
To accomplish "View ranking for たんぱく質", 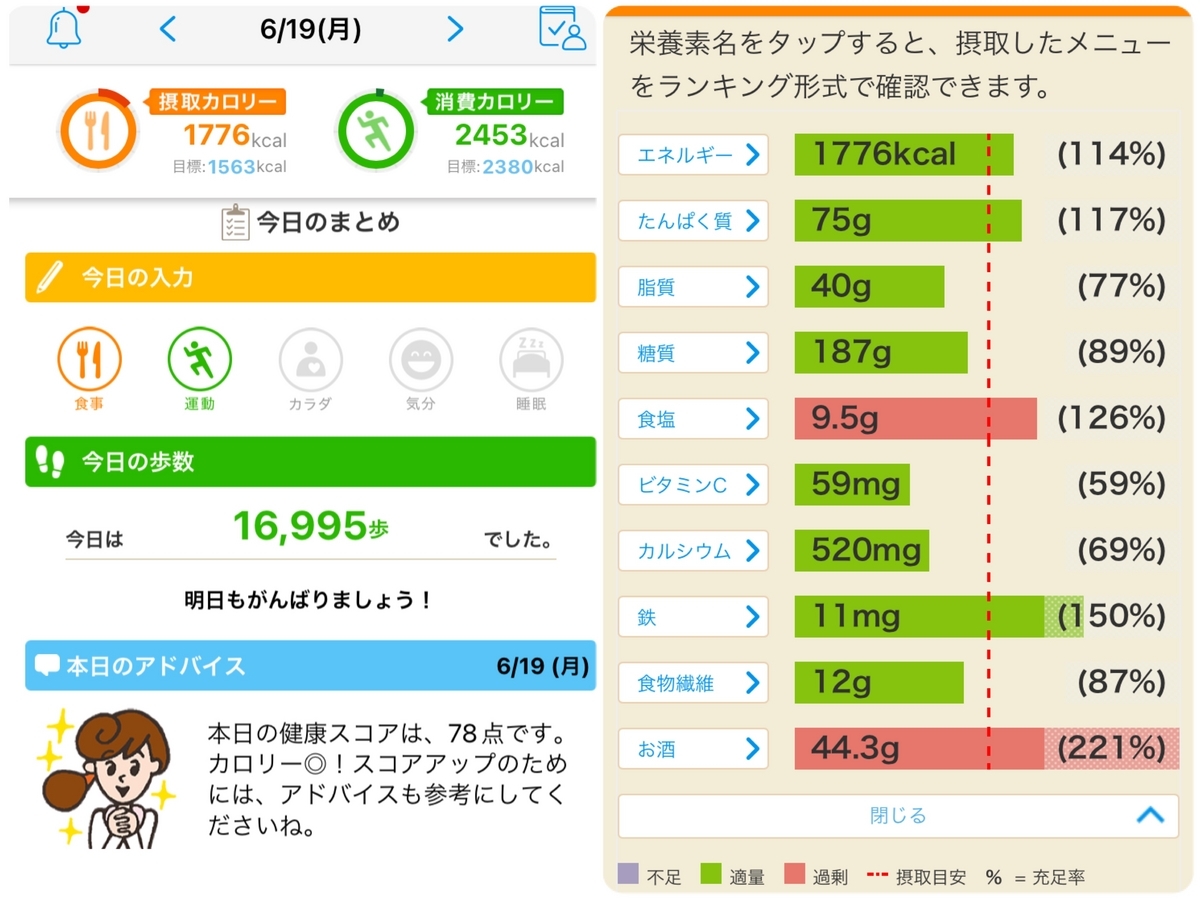I will [x=693, y=221].
